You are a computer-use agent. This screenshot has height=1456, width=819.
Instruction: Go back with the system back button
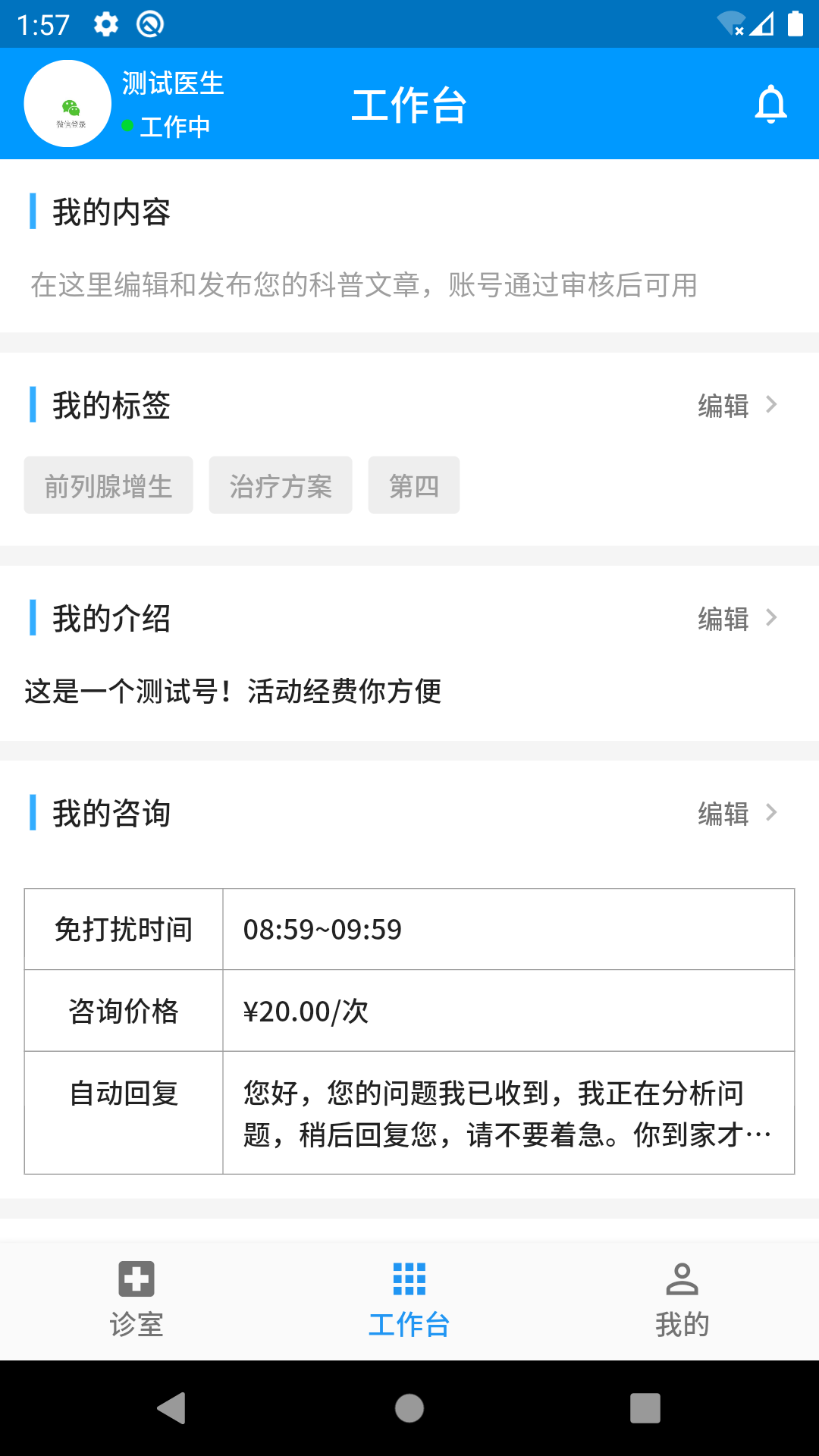tap(172, 1408)
